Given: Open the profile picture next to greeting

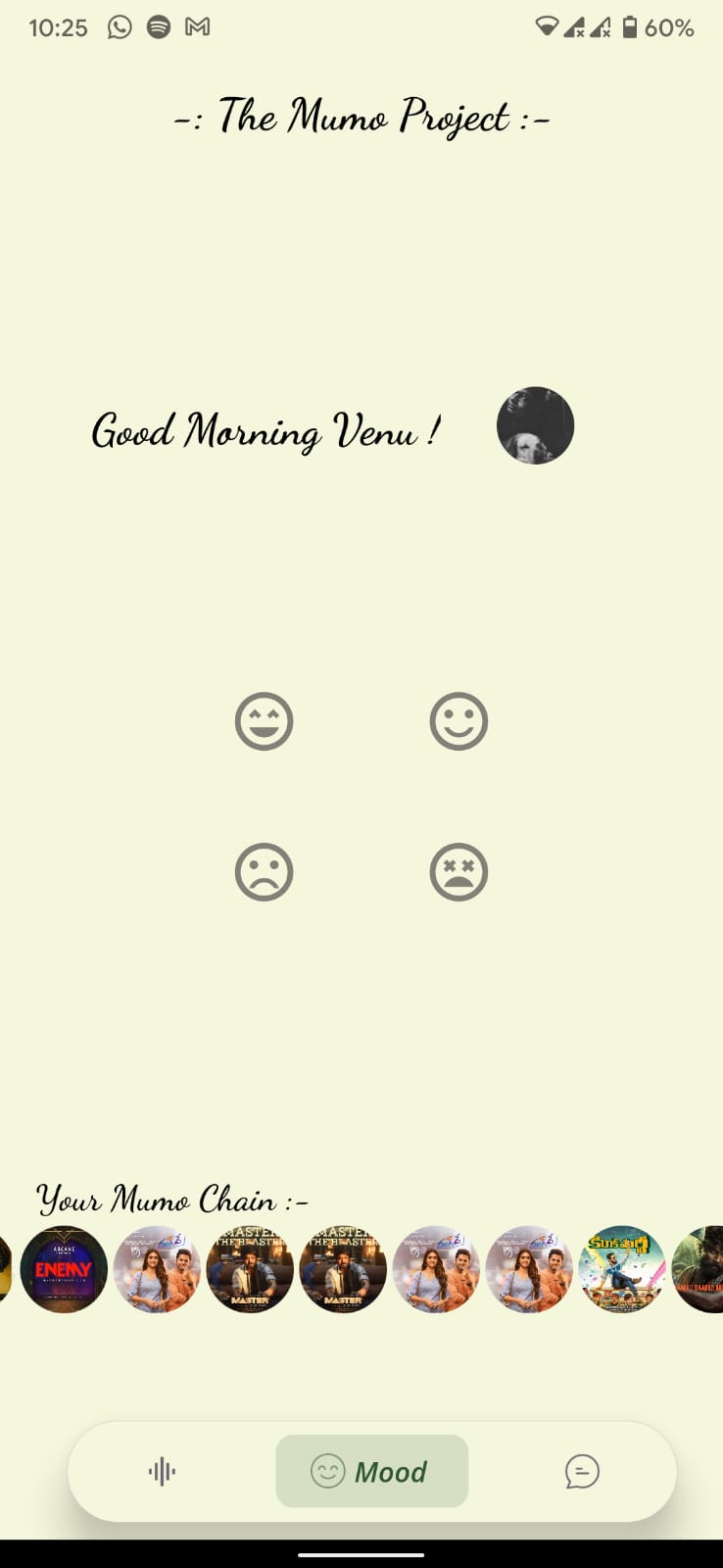Looking at the screenshot, I should coord(535,425).
